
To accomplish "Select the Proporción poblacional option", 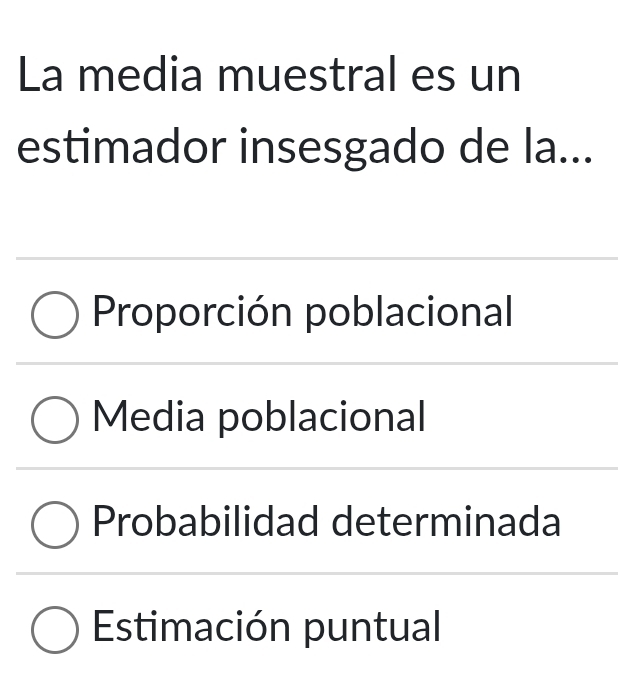I will [x=56, y=314].
